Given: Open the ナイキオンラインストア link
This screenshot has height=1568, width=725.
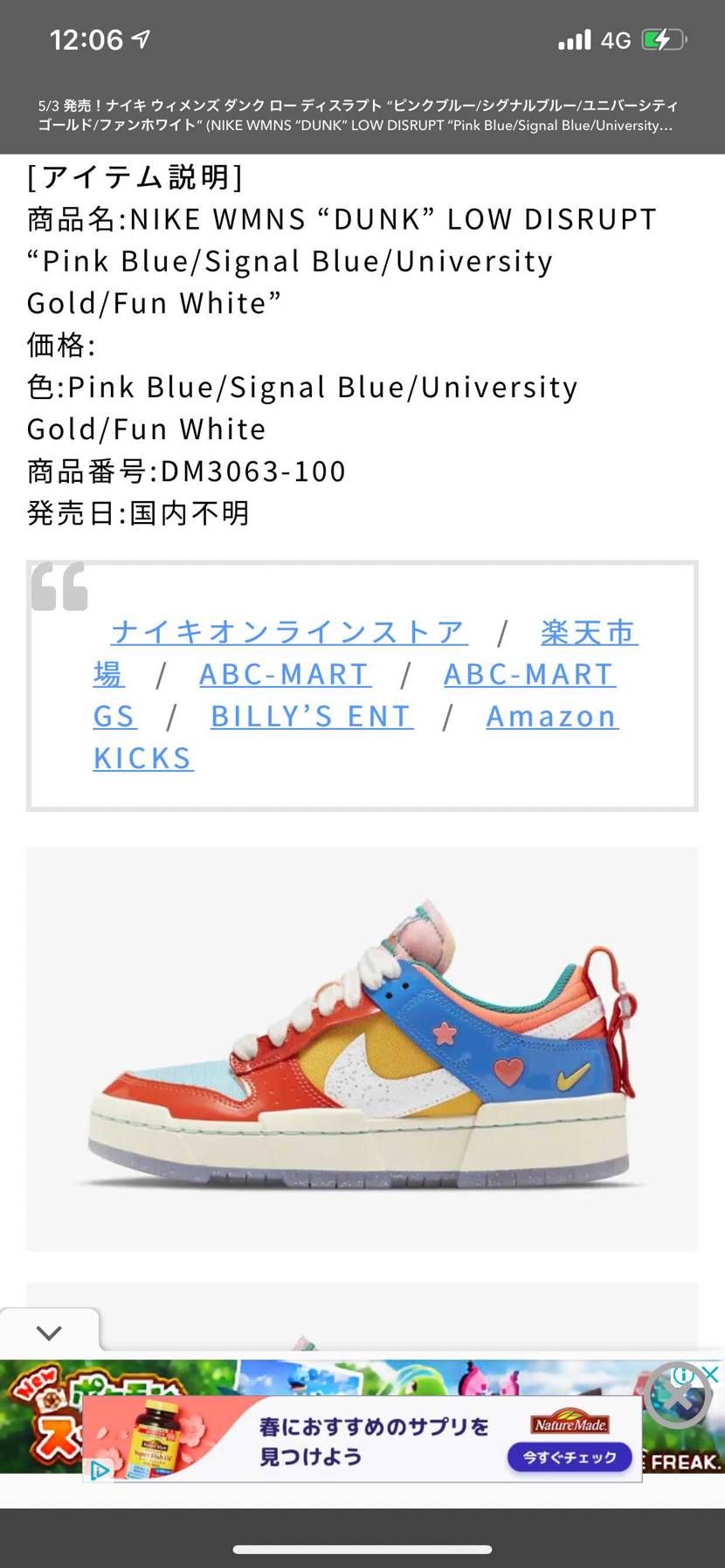Looking at the screenshot, I should pos(289,631).
